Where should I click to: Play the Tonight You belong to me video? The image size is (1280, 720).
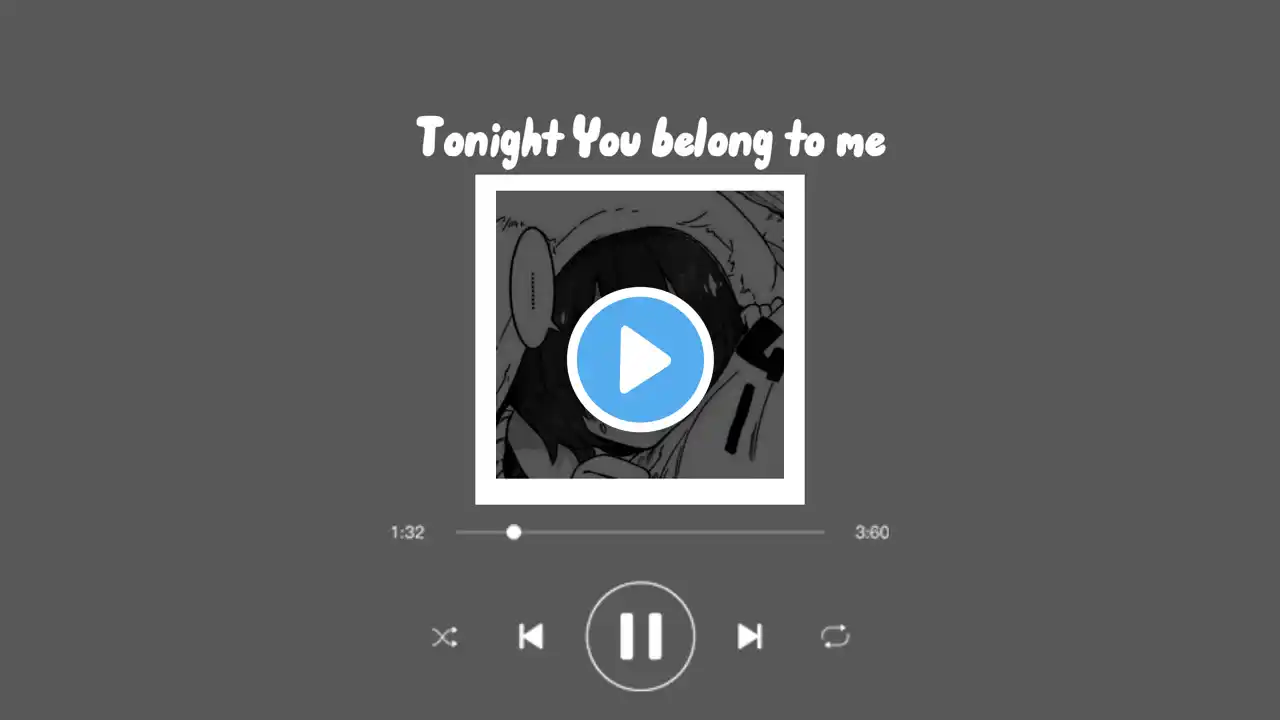point(640,360)
